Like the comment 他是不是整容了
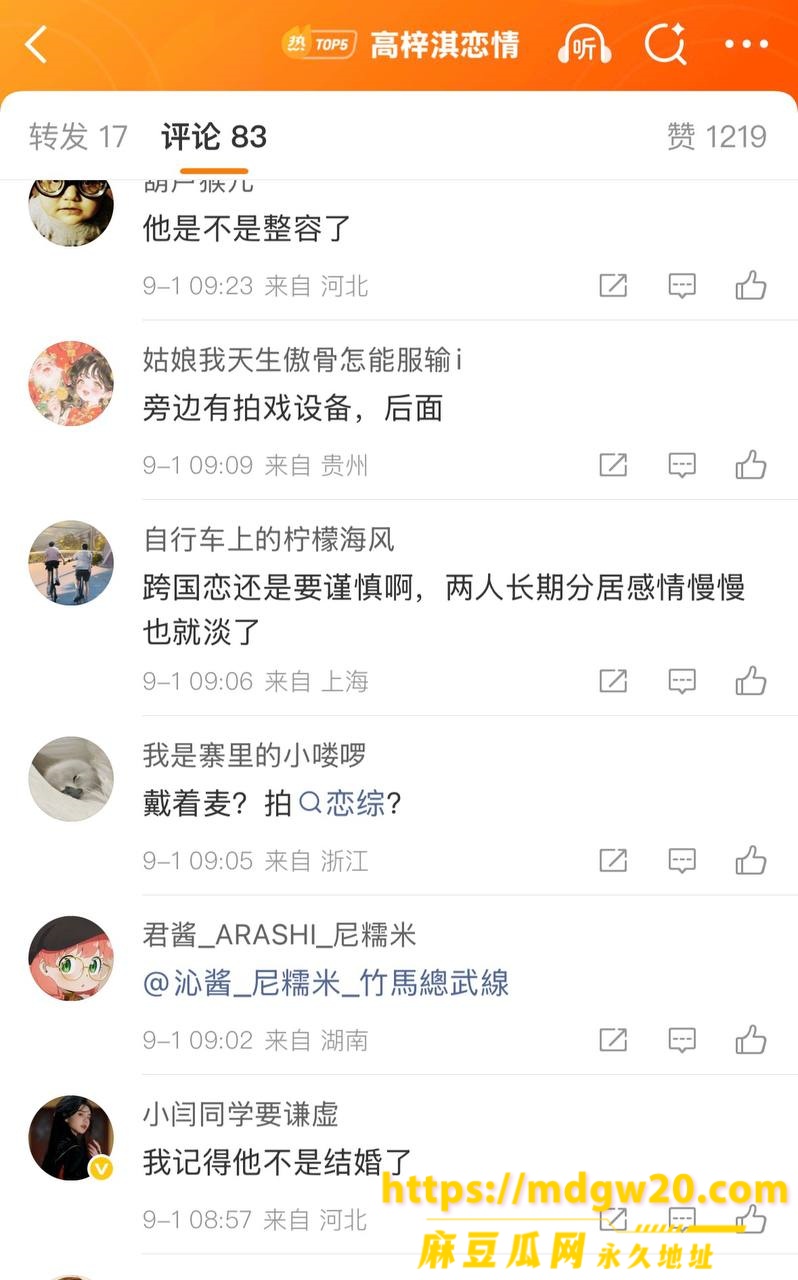 coord(751,286)
